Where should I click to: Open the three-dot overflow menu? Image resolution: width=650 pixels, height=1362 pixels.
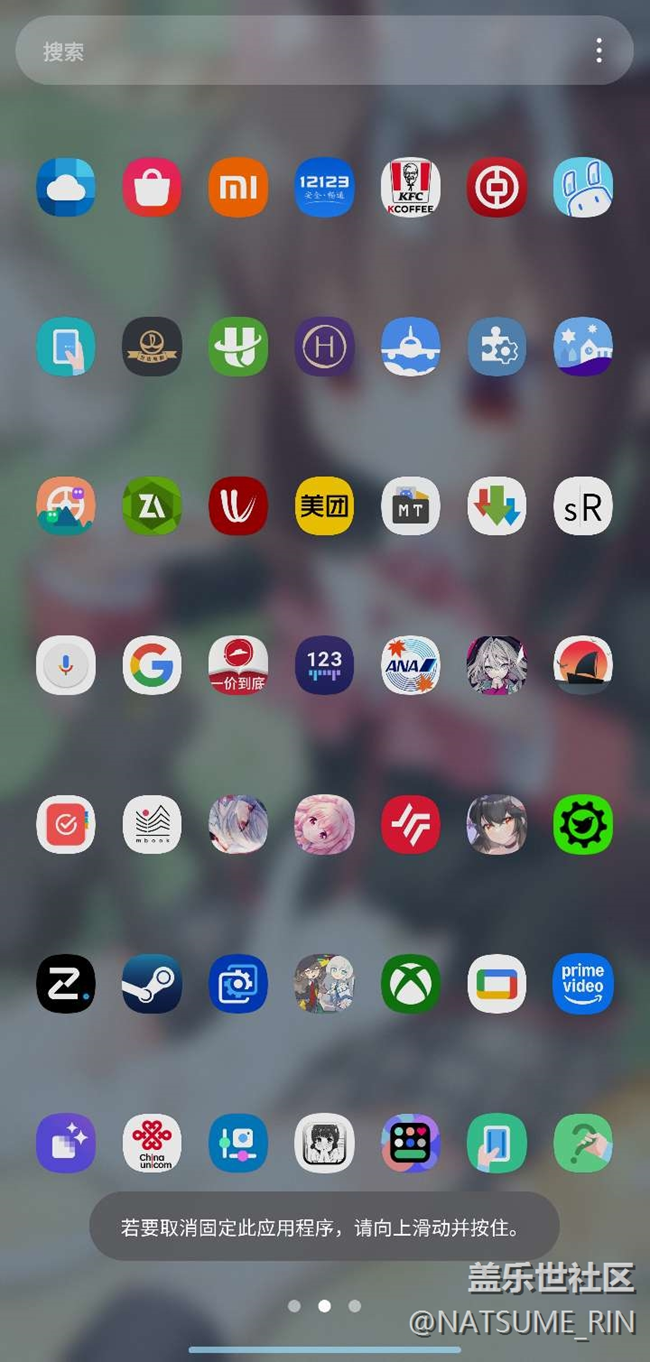599,51
